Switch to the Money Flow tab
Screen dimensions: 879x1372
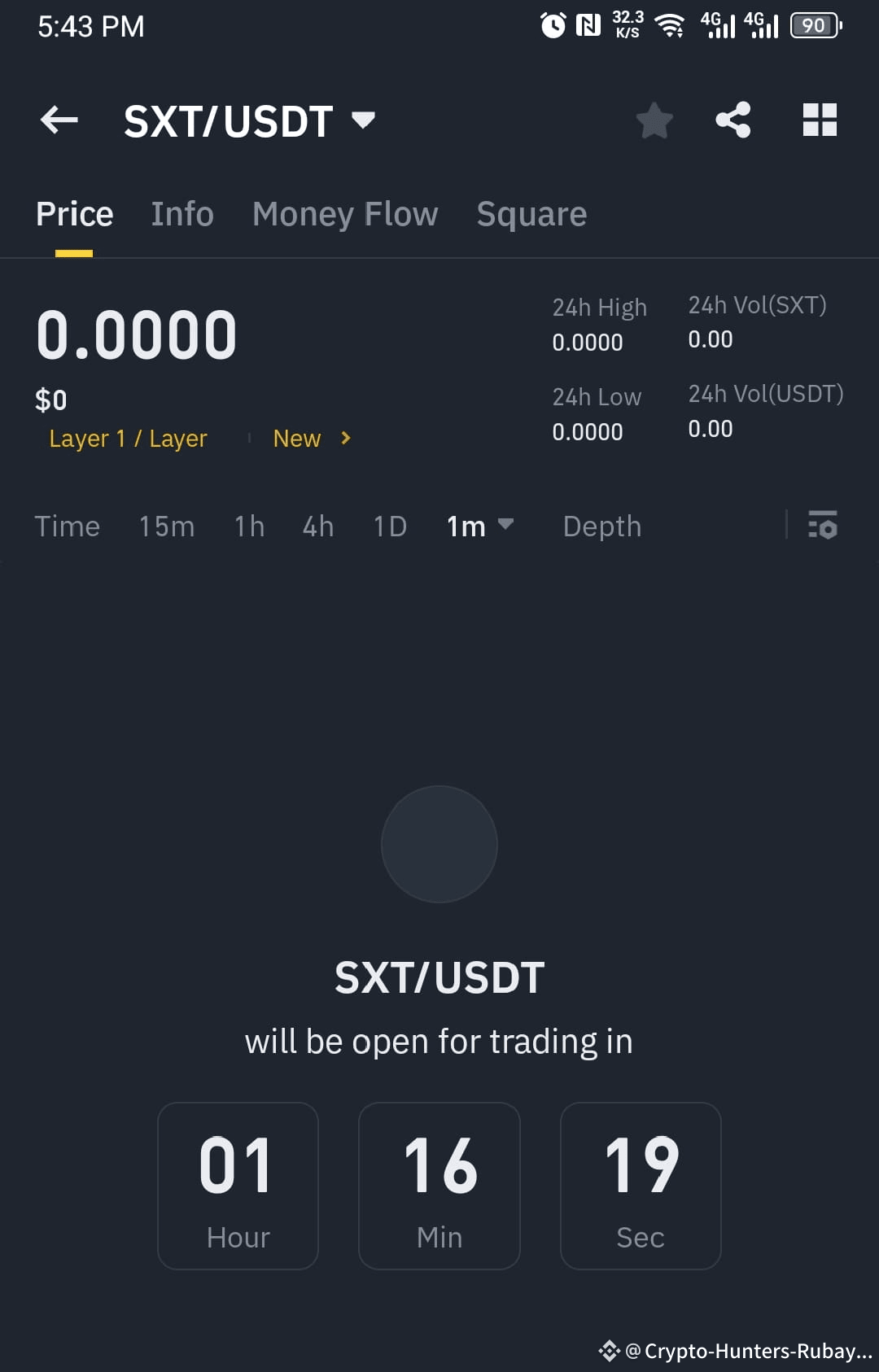(344, 214)
